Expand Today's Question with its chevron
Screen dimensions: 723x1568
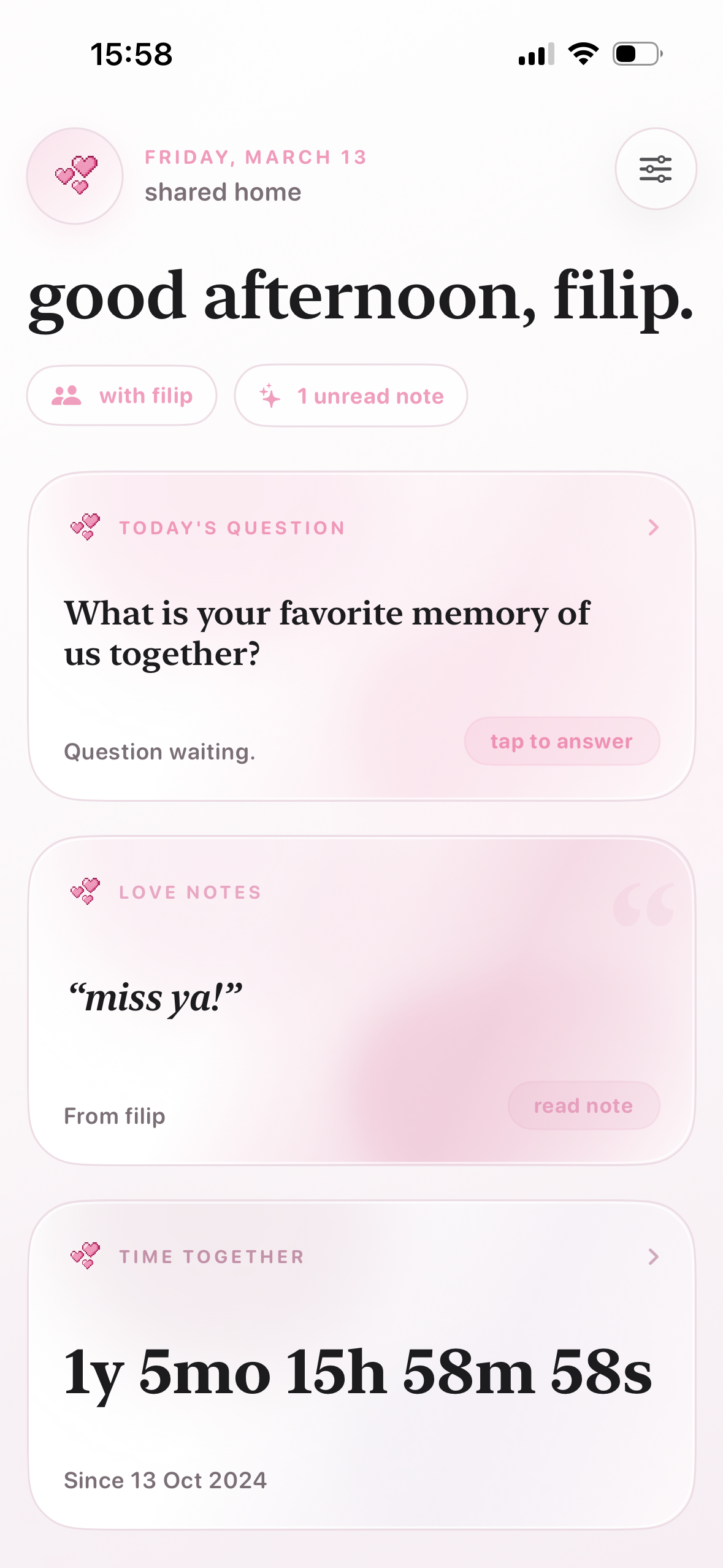coord(653,527)
